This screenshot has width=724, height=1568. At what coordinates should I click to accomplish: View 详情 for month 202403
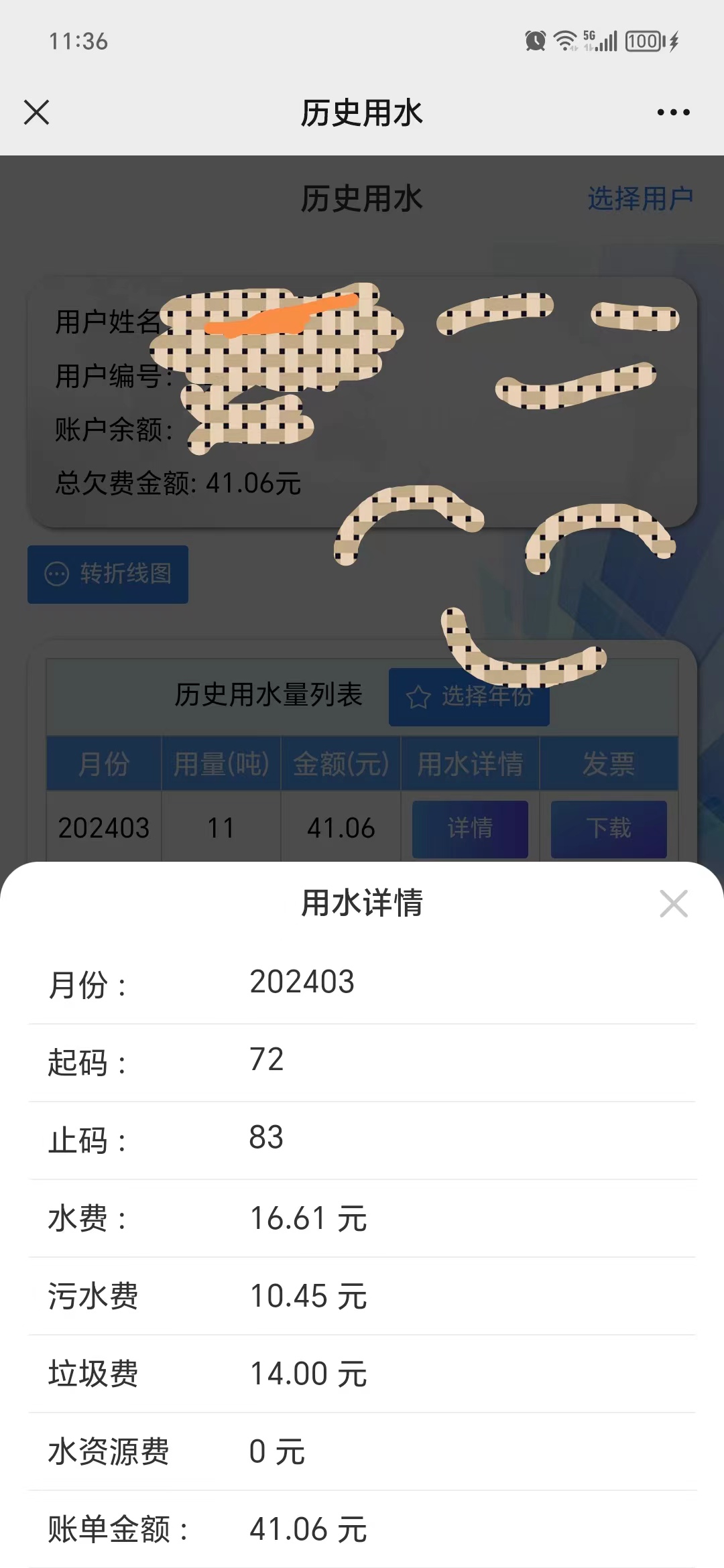(470, 829)
